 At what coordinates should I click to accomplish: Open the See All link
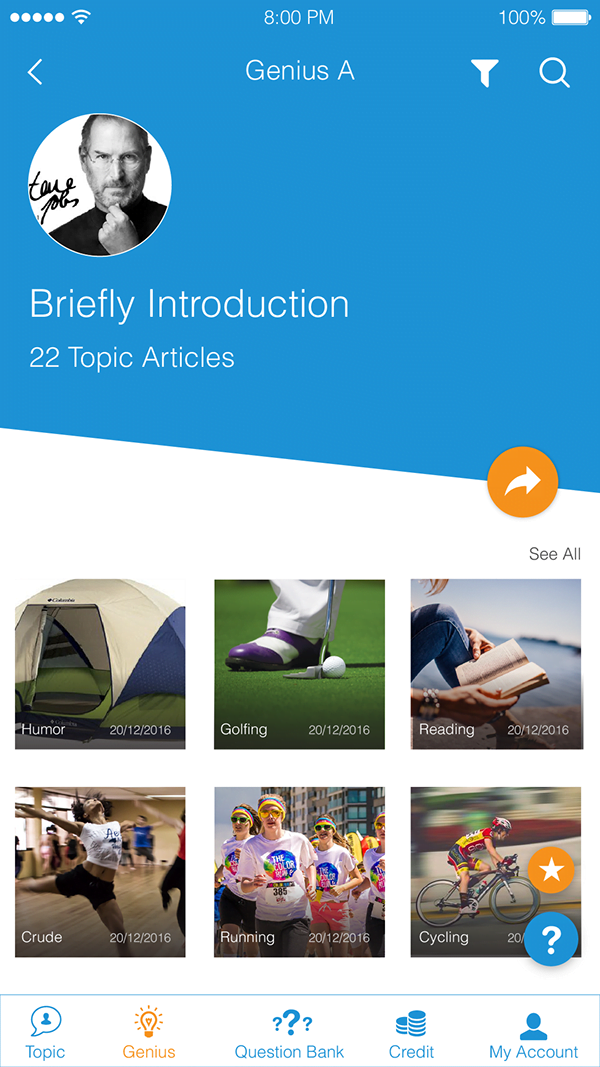[554, 554]
